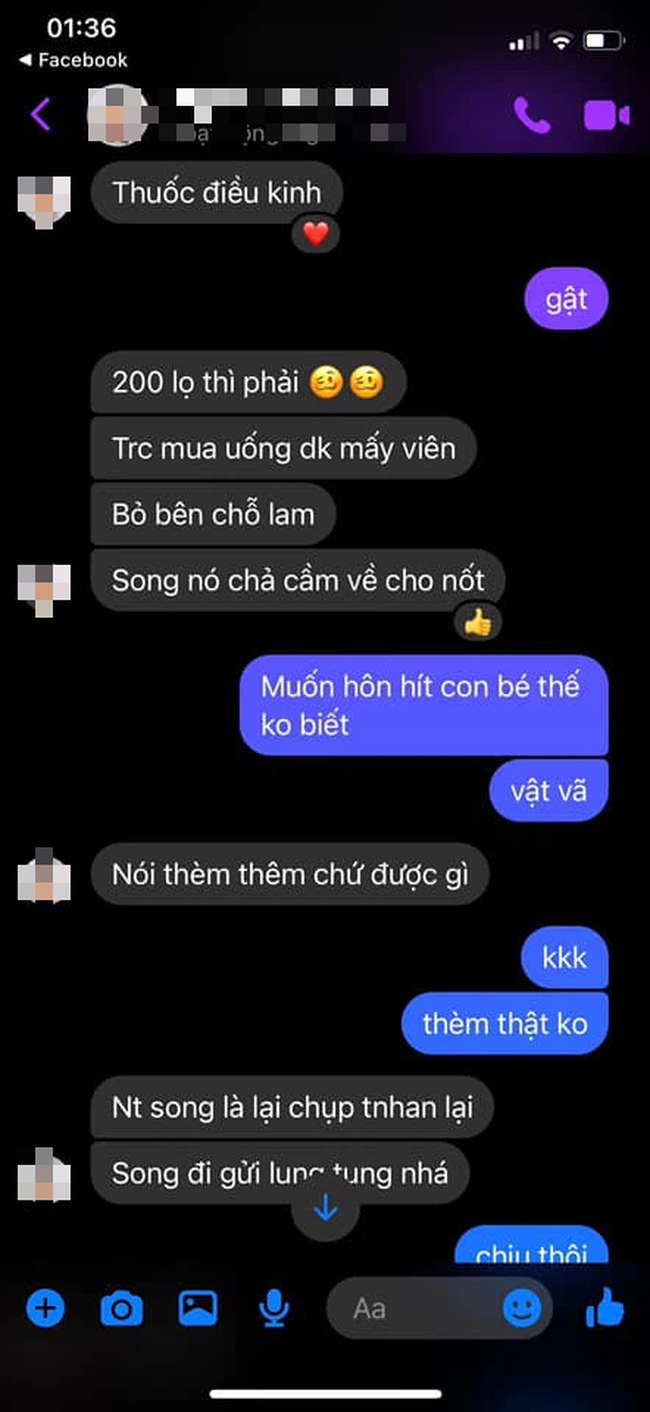Open the emoji picker
Viewport: 650px width, 1412px height.
[522, 1307]
